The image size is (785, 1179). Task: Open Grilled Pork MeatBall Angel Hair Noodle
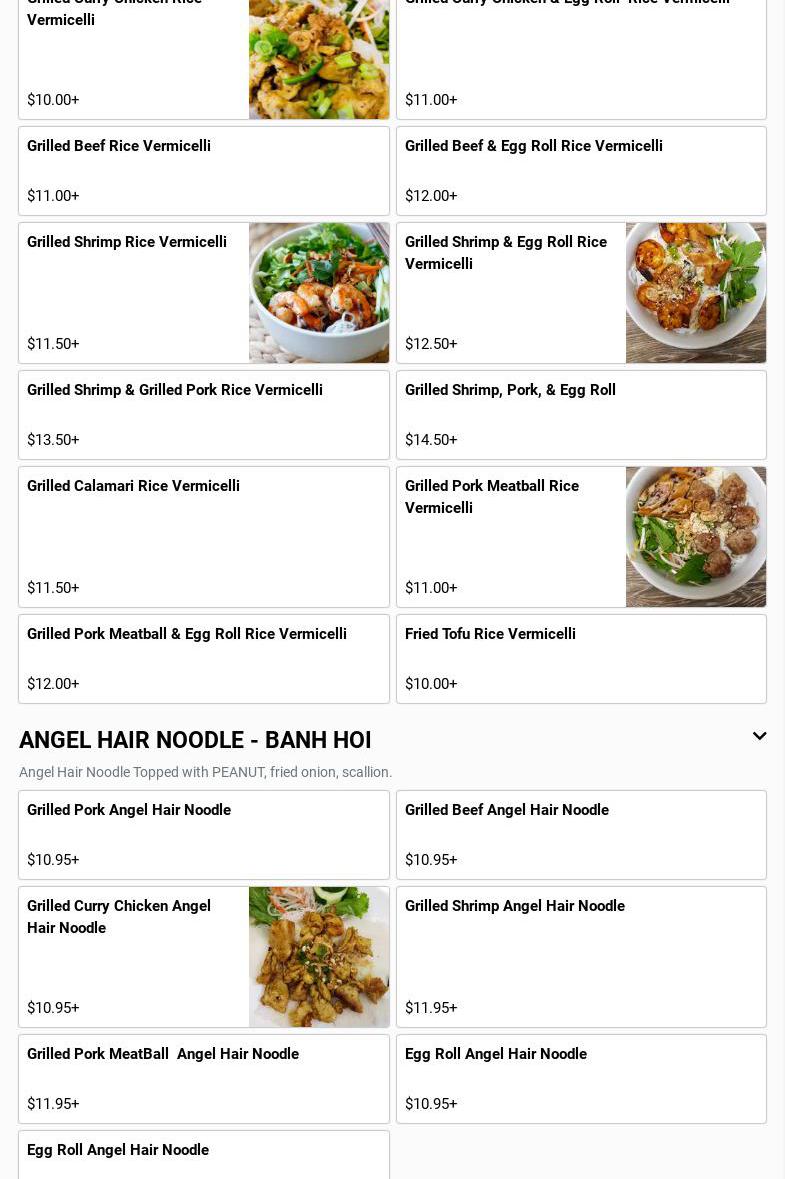pos(203,1079)
